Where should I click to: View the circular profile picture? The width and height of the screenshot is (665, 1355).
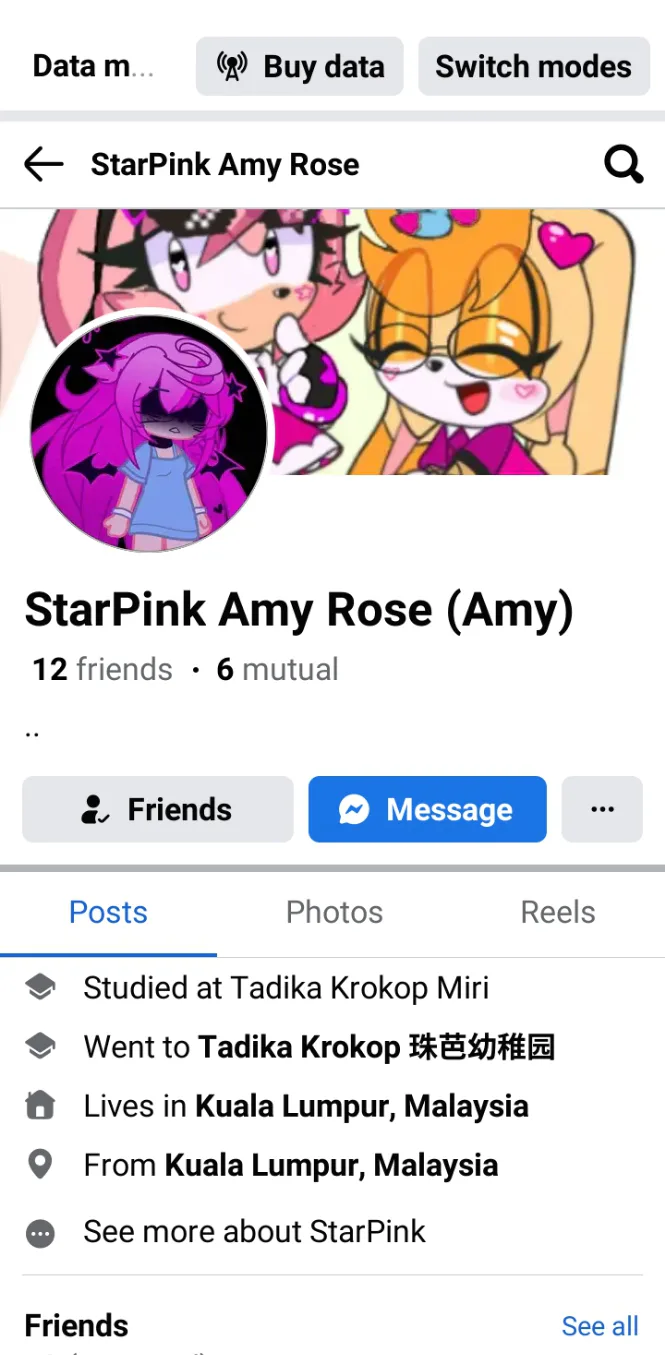click(x=150, y=432)
